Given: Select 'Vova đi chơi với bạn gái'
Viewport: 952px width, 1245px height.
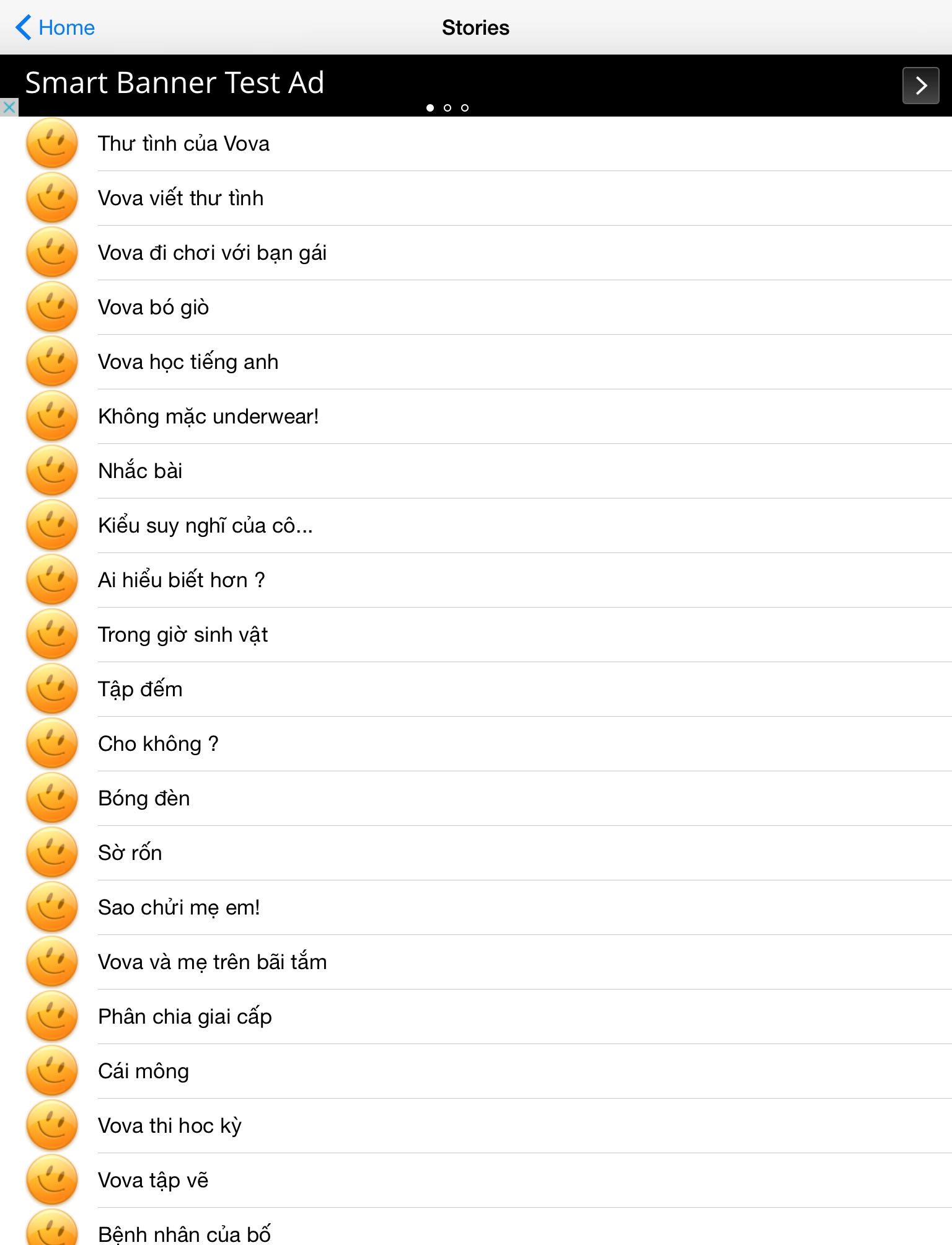Looking at the screenshot, I should tap(476, 253).
